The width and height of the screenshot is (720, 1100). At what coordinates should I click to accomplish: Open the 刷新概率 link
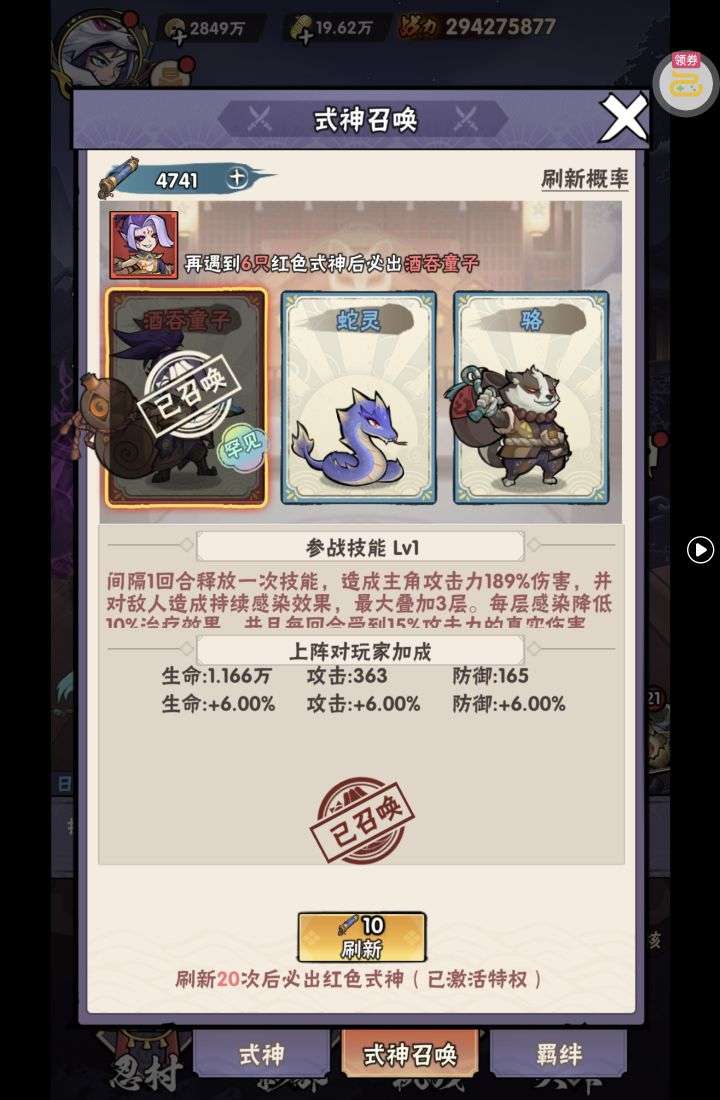click(x=584, y=179)
